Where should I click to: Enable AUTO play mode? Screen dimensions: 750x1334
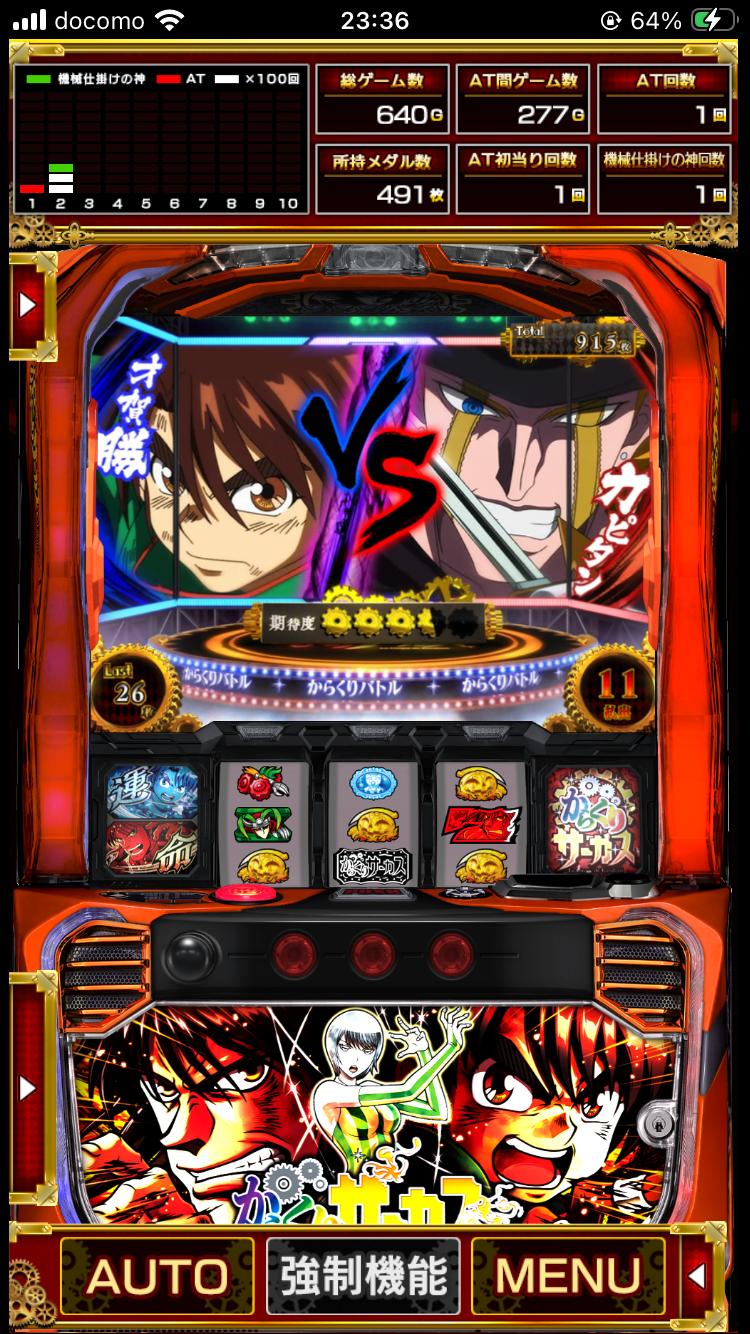point(157,1276)
